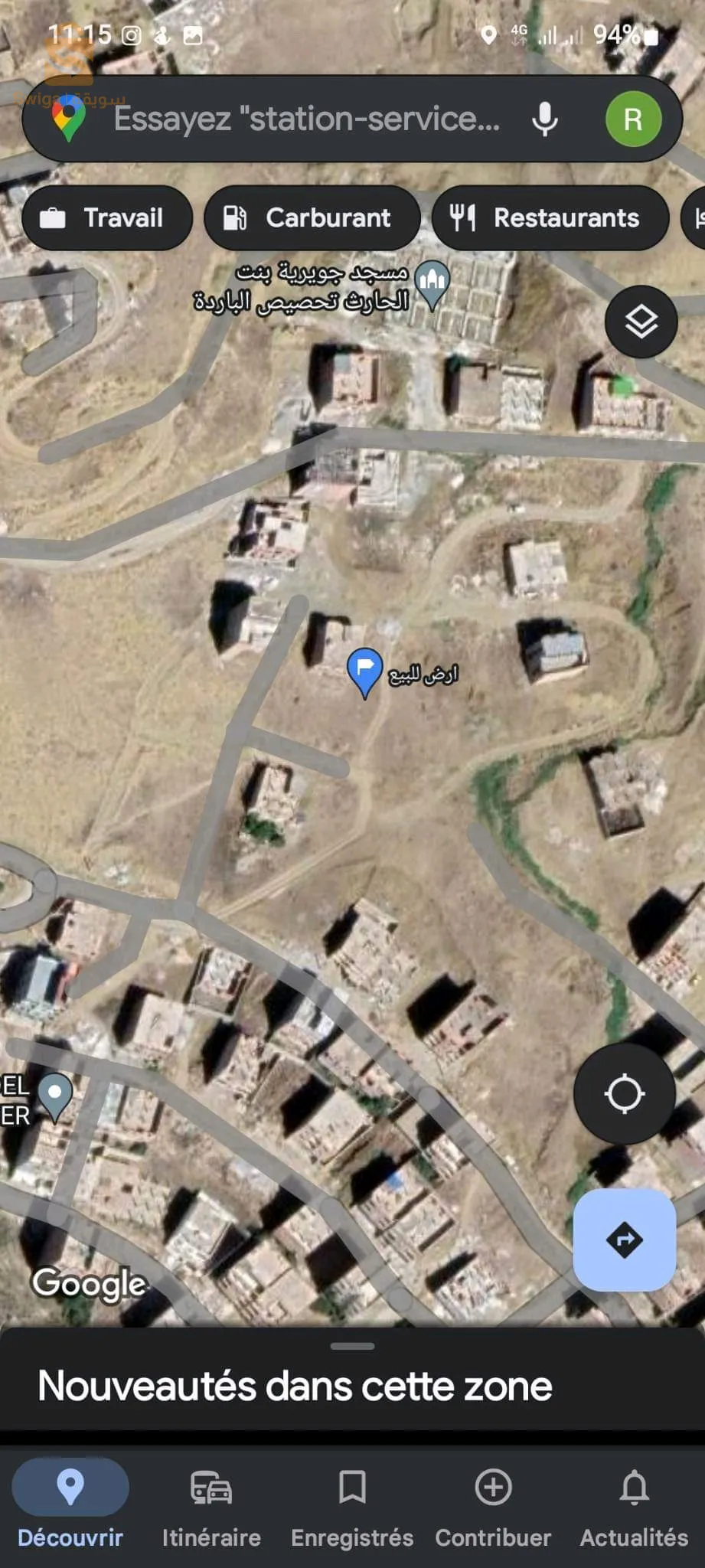Image resolution: width=705 pixels, height=1568 pixels.
Task: Open the Enregistrés tab
Action: coord(352,1504)
